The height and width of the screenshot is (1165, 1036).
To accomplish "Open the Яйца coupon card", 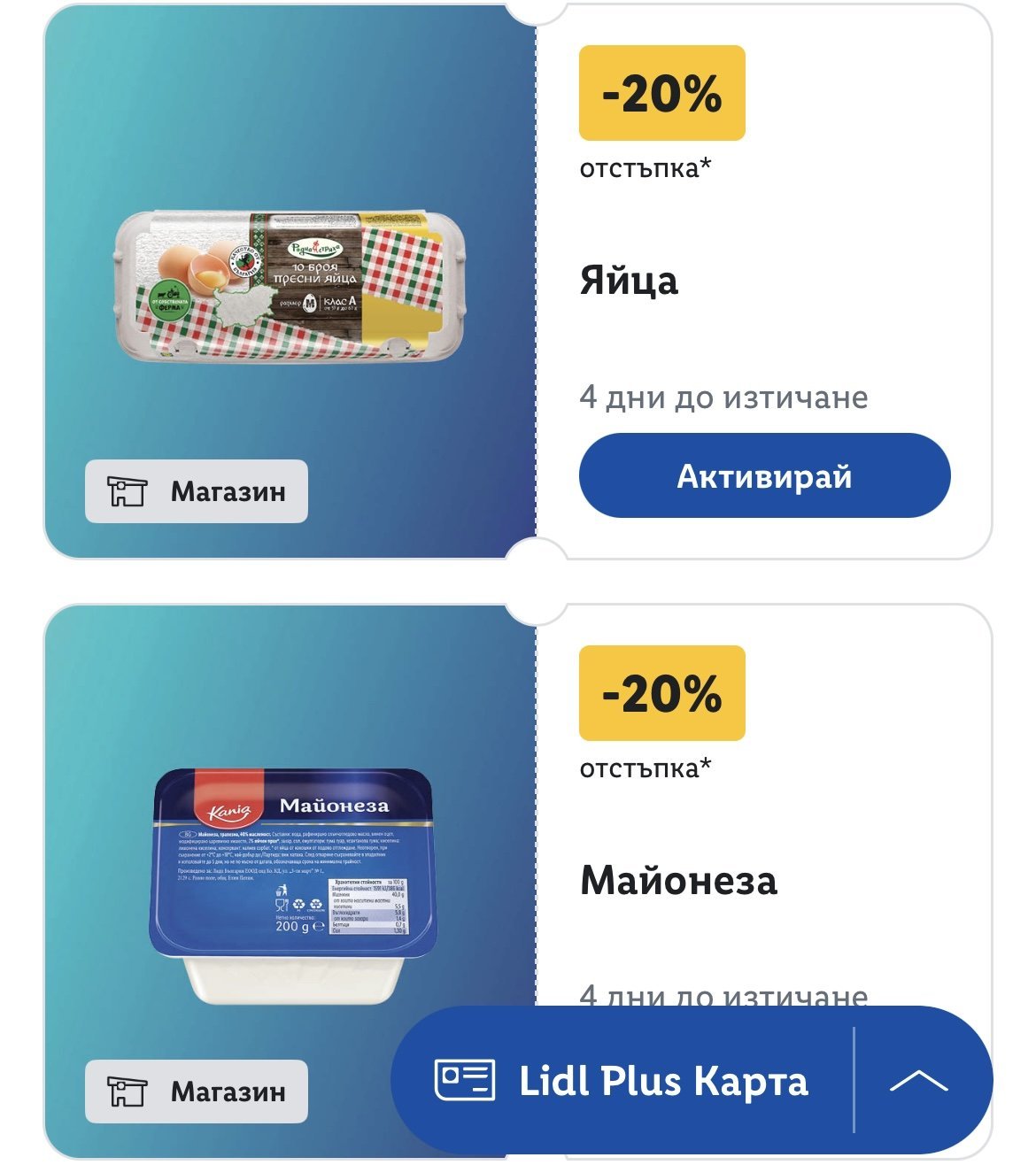I will pyautogui.click(x=629, y=282).
